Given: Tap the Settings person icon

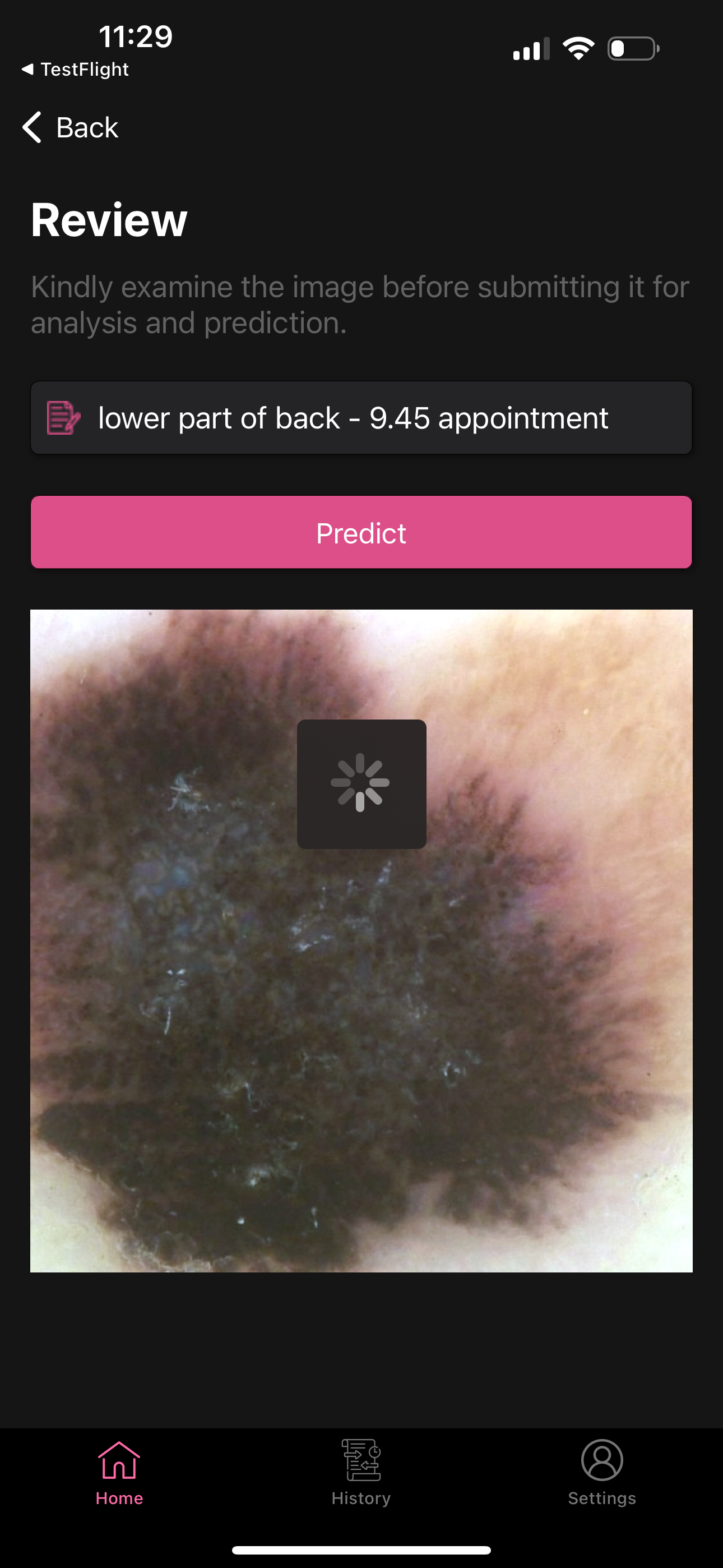Looking at the screenshot, I should pyautogui.click(x=601, y=1459).
